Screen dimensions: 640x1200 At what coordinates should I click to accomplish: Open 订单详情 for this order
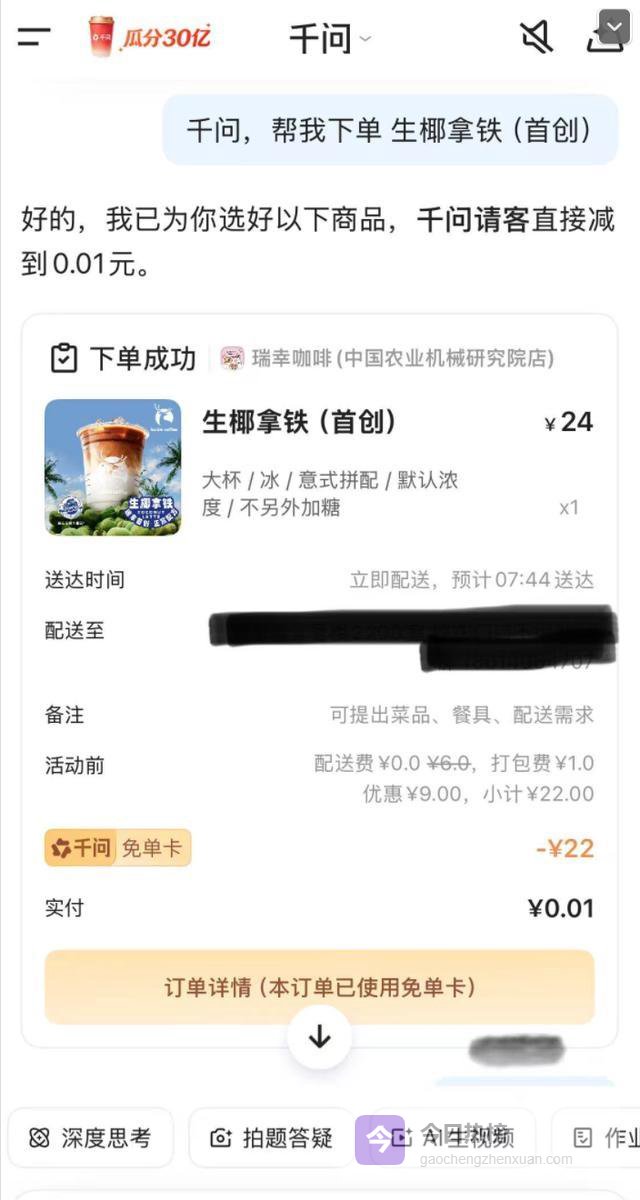(319, 987)
